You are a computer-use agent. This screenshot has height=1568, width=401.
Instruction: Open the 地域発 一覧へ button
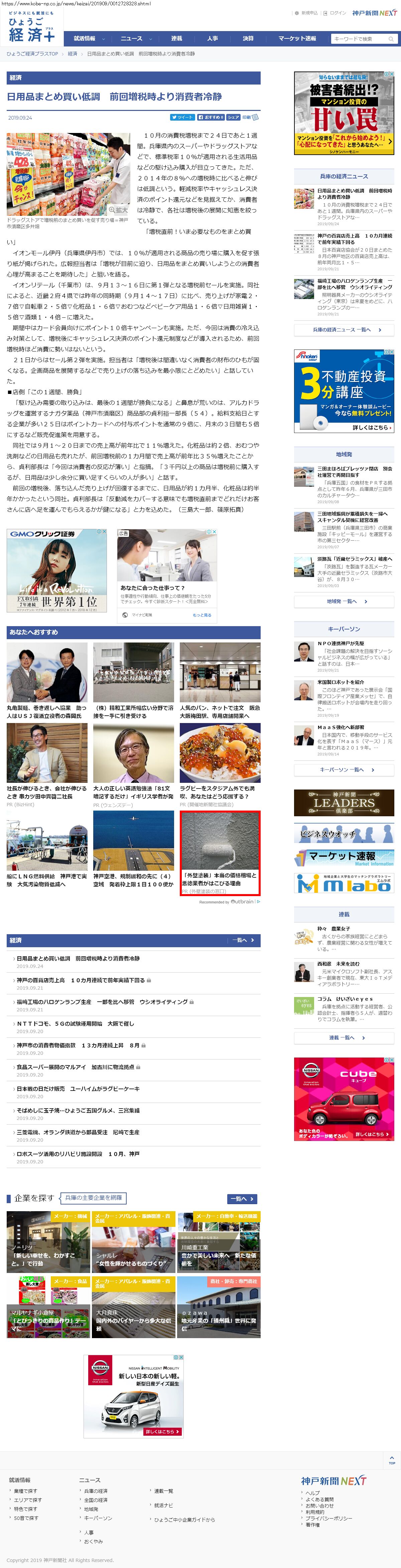tap(344, 601)
